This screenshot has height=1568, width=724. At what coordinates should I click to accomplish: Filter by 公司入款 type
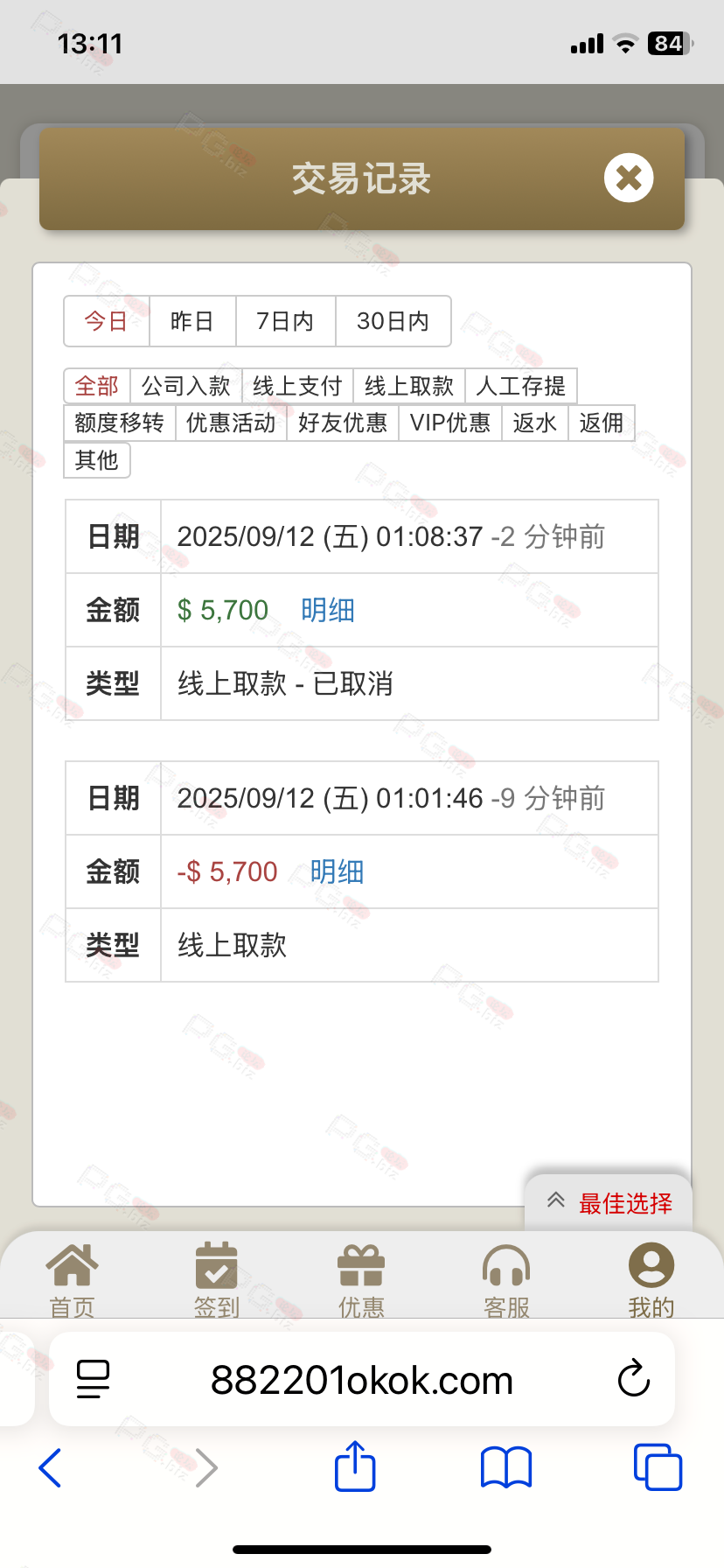(185, 386)
